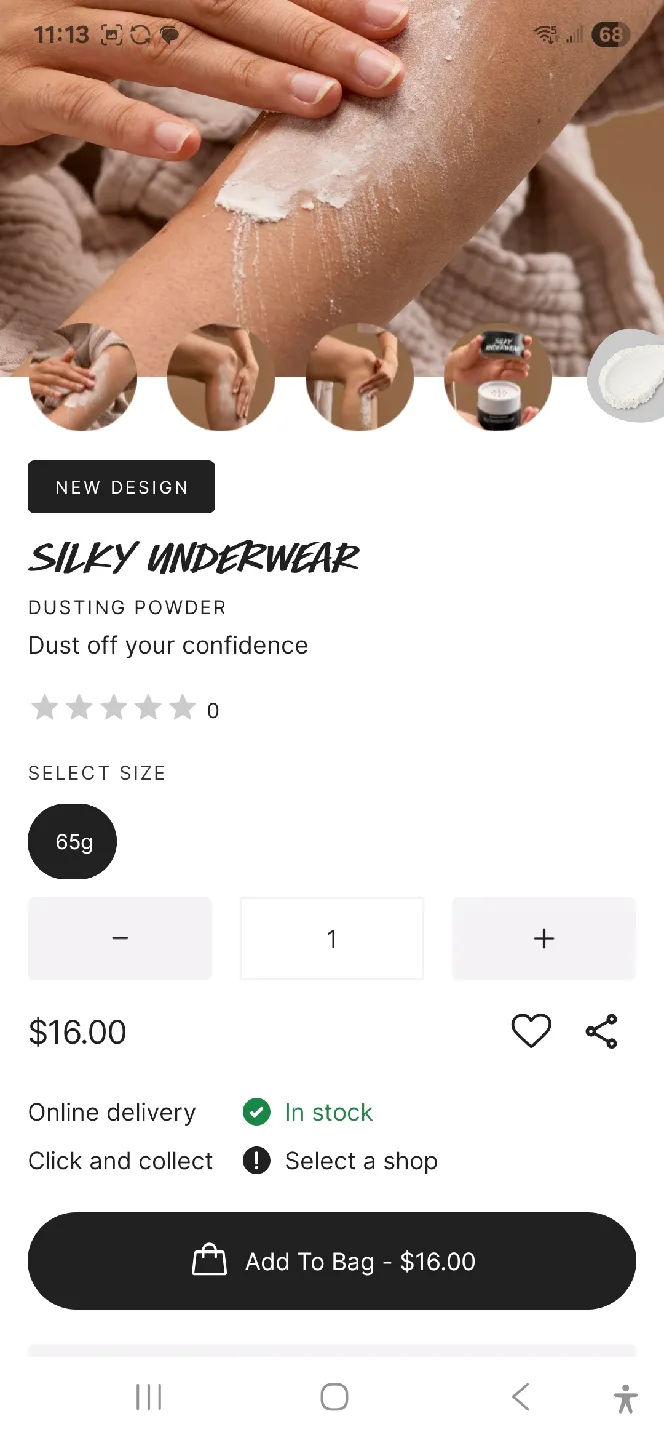This screenshot has width=664, height=1440.
Task: Select the 65g size option
Action: [x=73, y=842]
